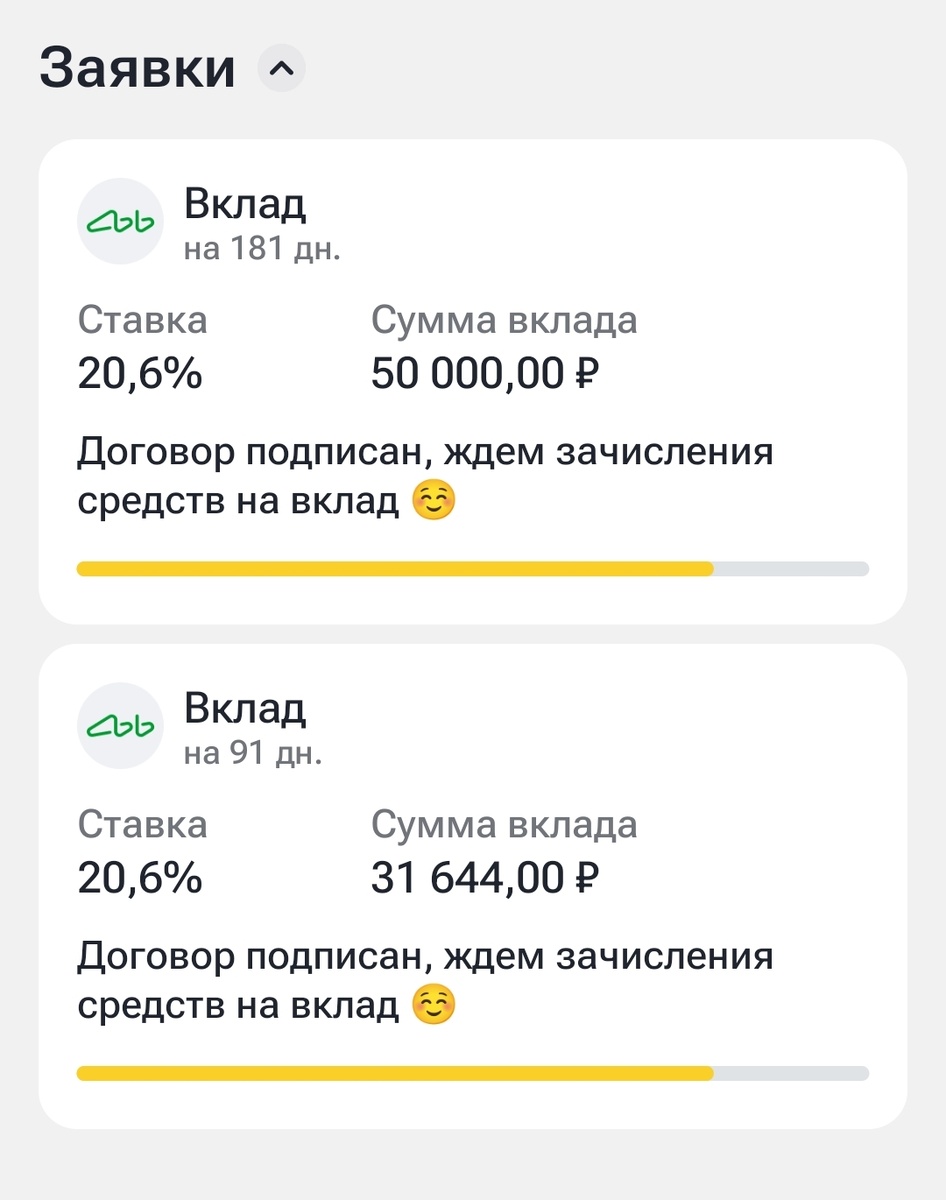This screenshot has width=946, height=1200.
Task: Click the circular green logo icon near 181-day deposit
Action: click(120, 221)
